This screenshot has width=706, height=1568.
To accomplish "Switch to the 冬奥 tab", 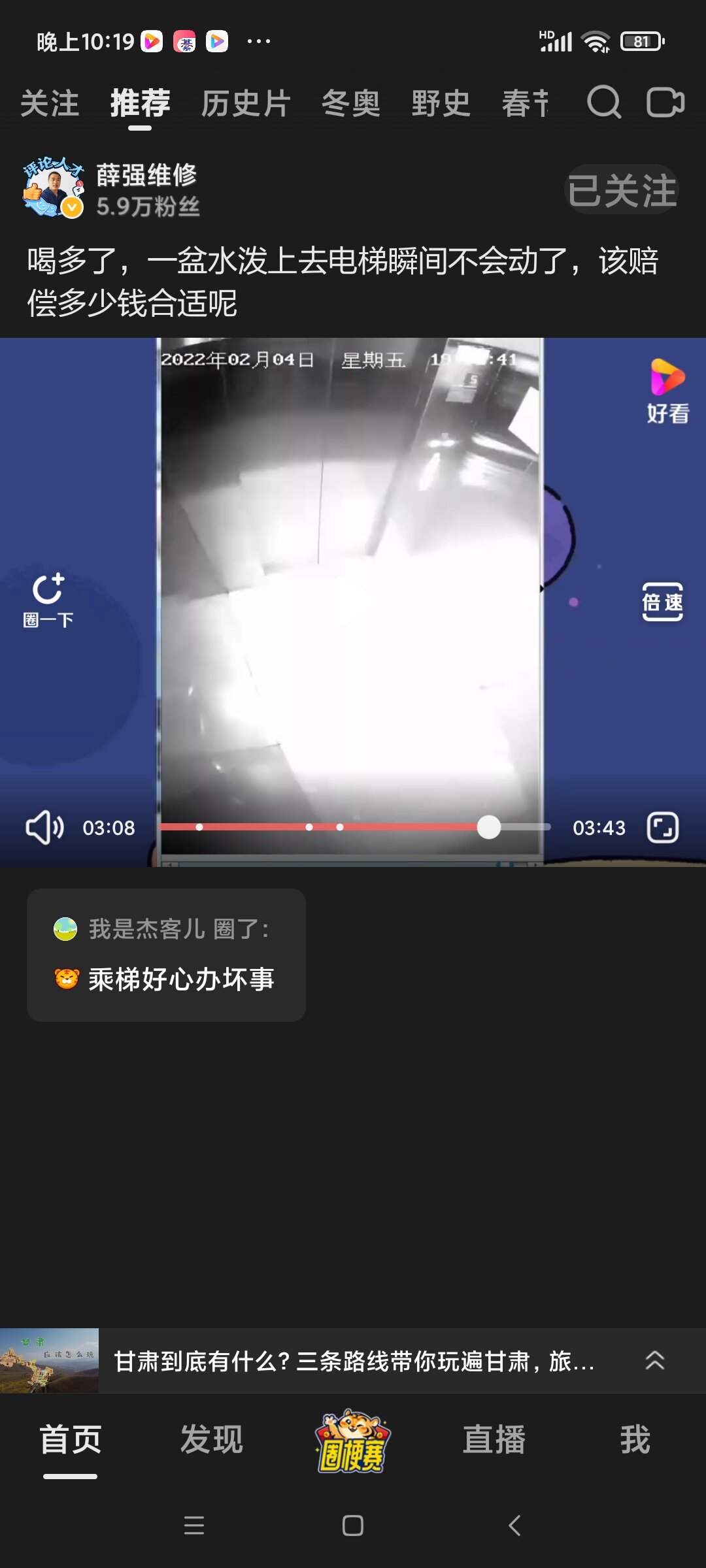I will click(350, 104).
